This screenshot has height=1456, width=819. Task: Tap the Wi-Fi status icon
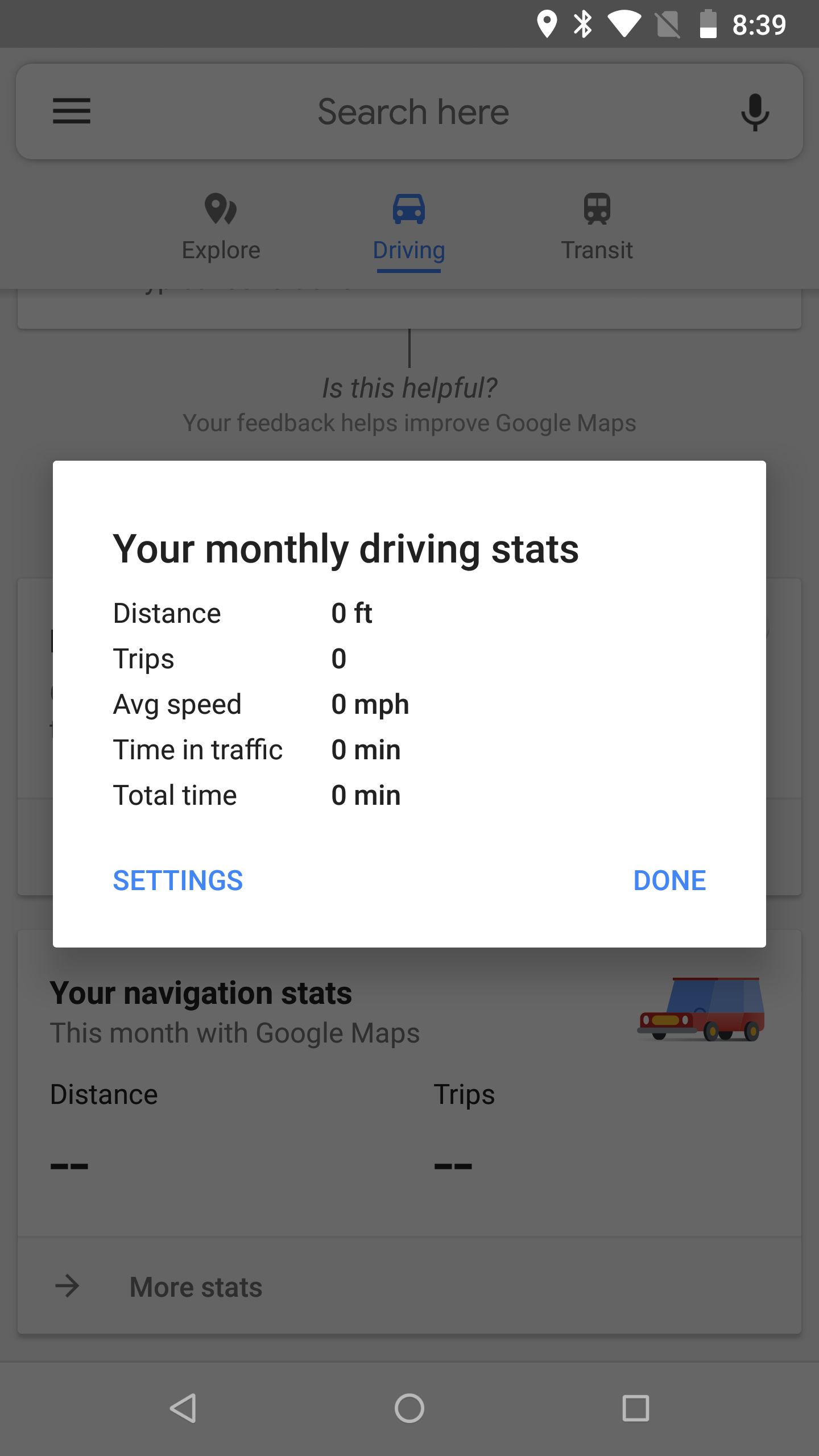(624, 24)
